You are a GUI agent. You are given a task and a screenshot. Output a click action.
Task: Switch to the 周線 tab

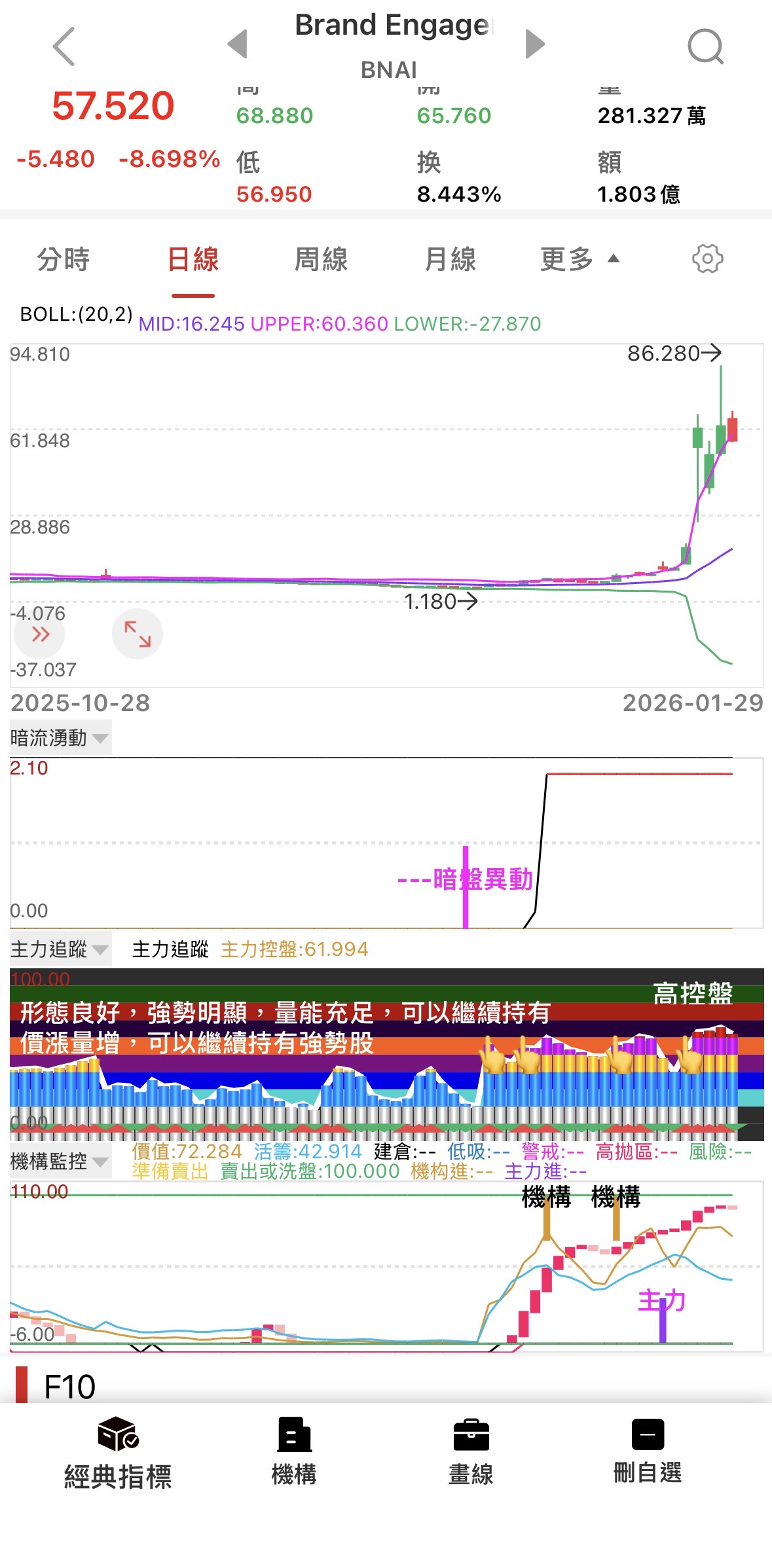(321, 259)
